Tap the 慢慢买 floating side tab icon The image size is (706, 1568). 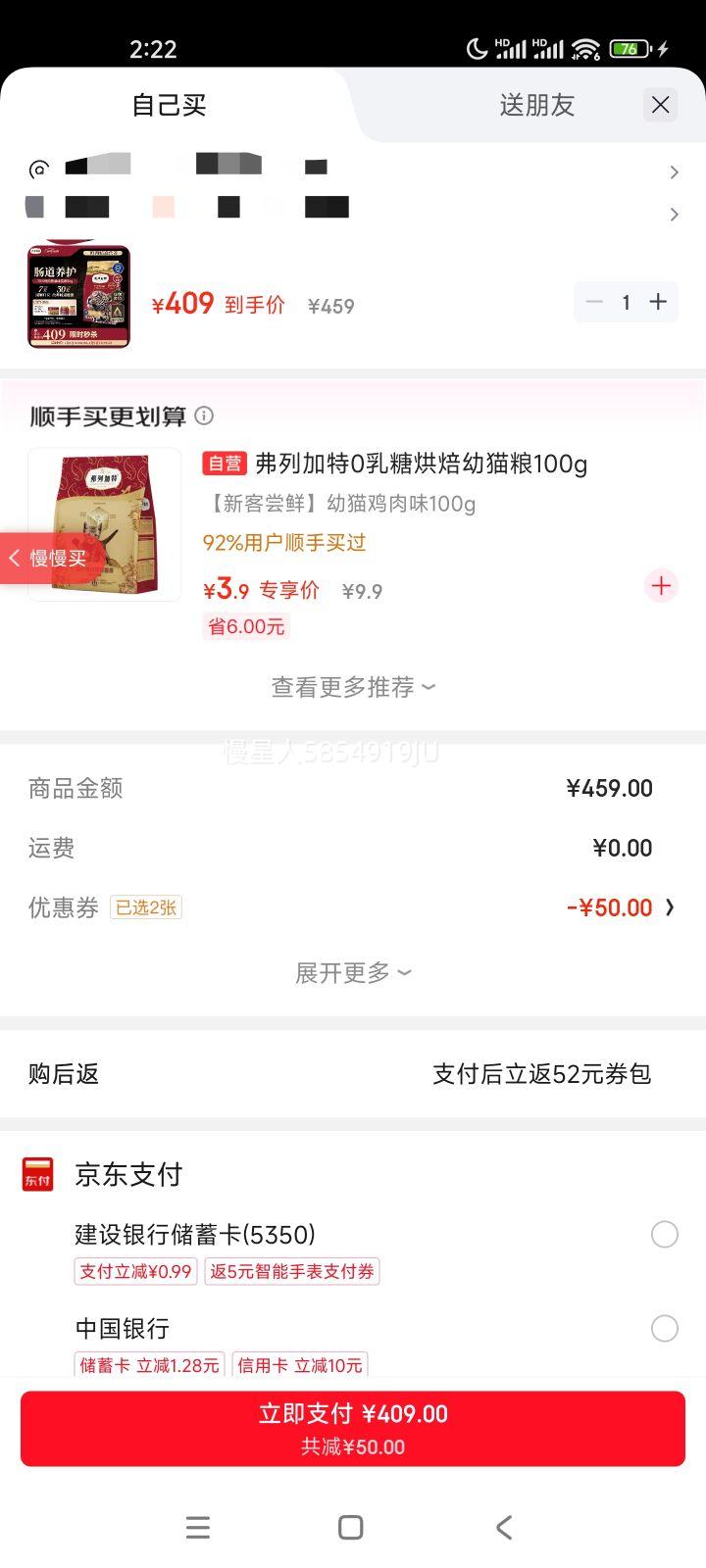point(46,558)
